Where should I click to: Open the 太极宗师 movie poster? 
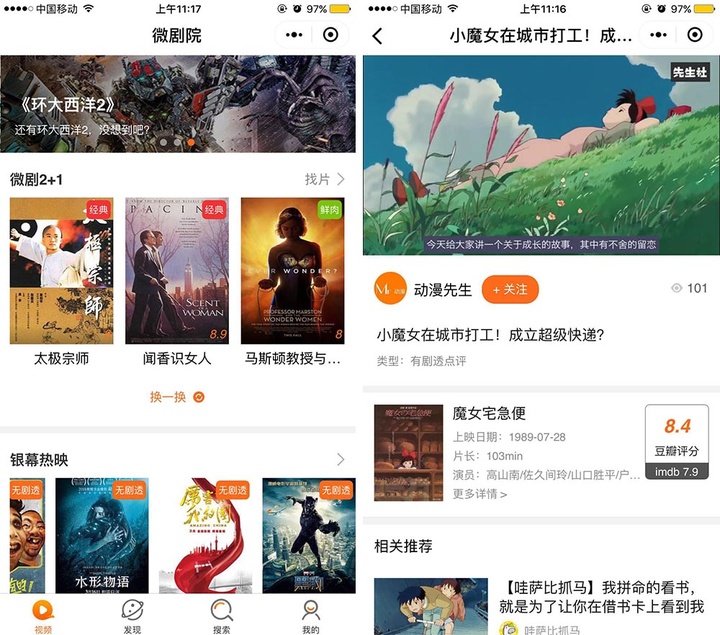(x=61, y=270)
